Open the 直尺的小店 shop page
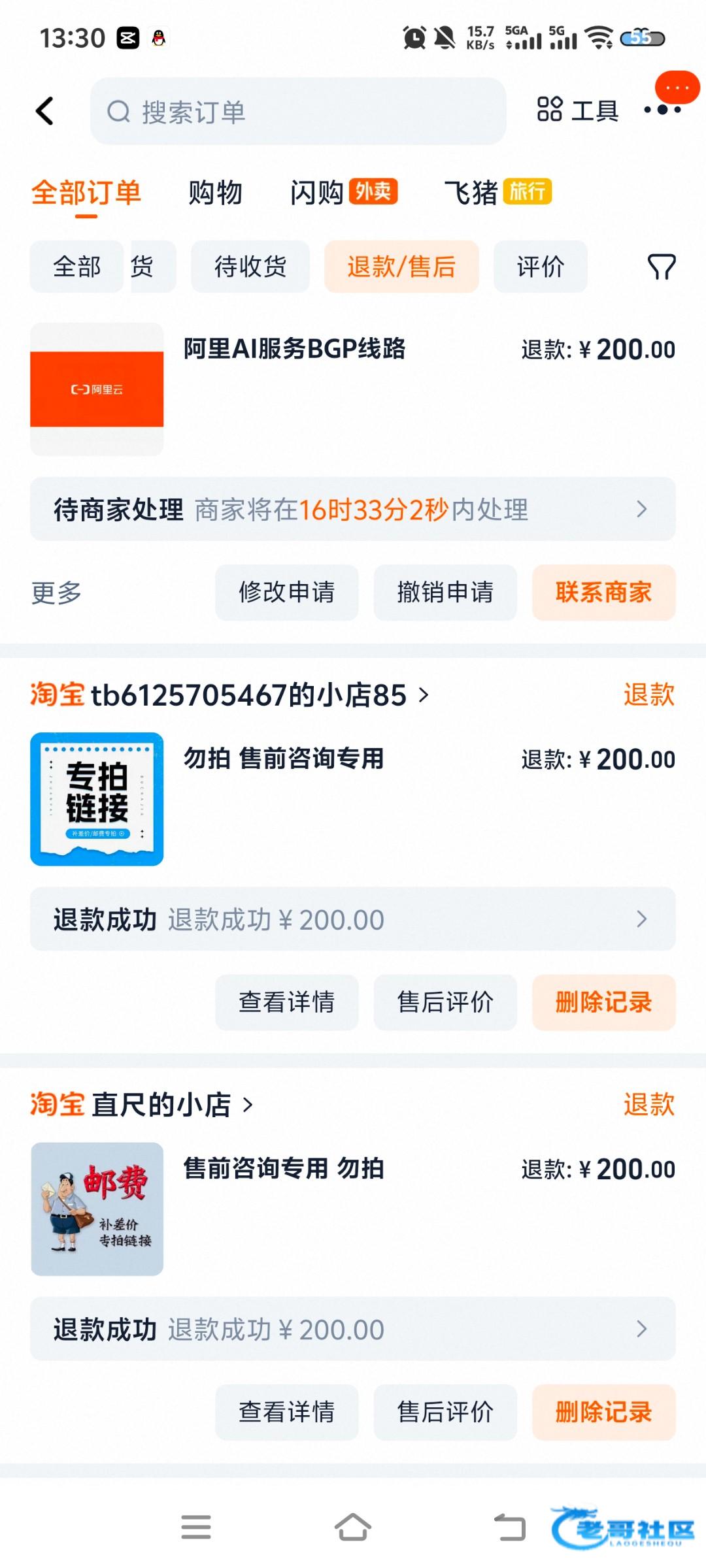Image resolution: width=706 pixels, height=1568 pixels. 161,1105
